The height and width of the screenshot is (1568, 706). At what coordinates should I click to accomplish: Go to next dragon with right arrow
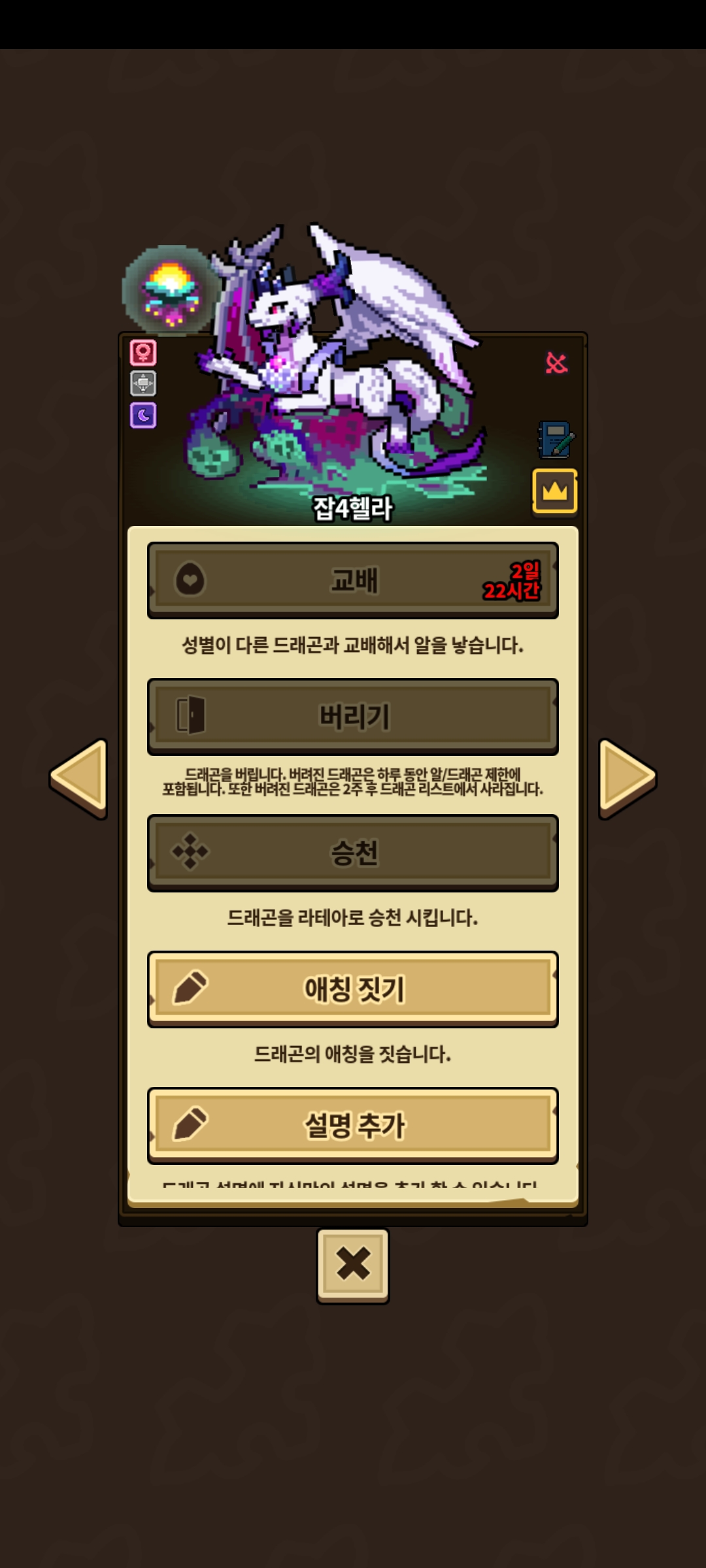point(626,777)
